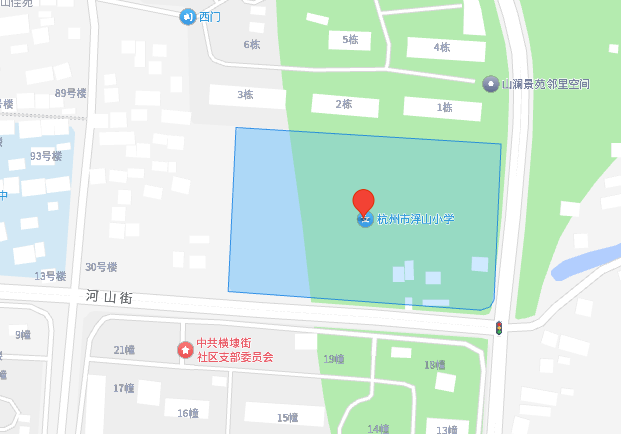Select the 中共横埭街社区支部委员会 marker

click(186, 349)
